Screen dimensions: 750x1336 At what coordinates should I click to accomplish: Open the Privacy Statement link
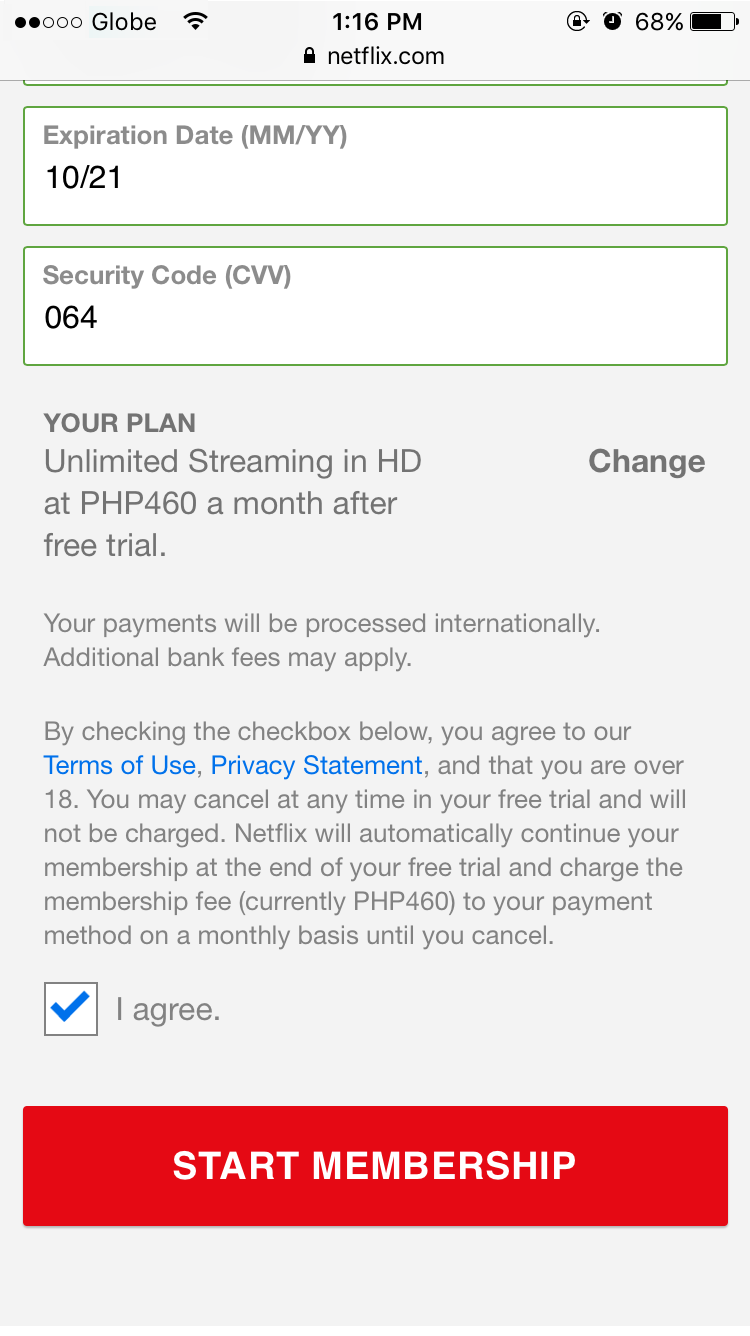317,765
